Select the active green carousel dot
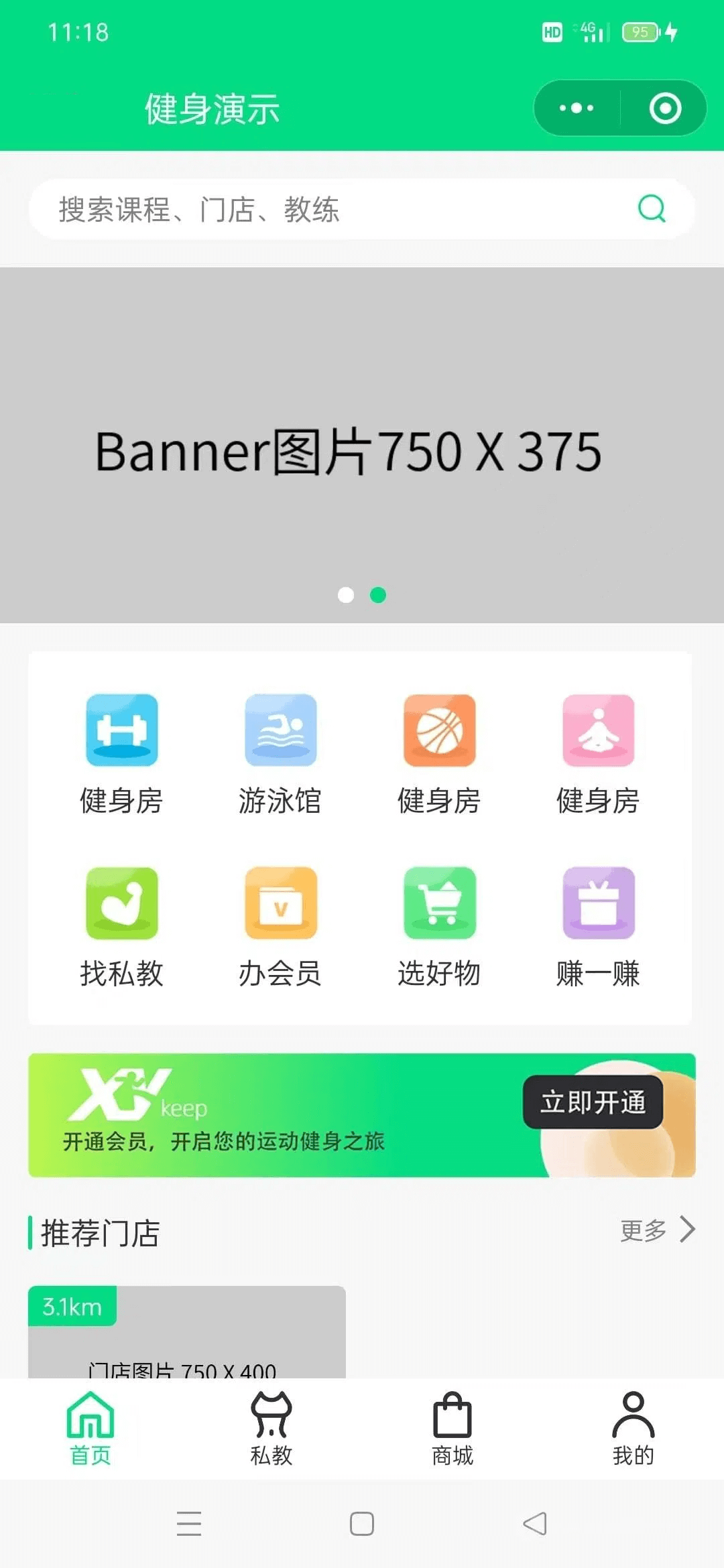 click(377, 595)
